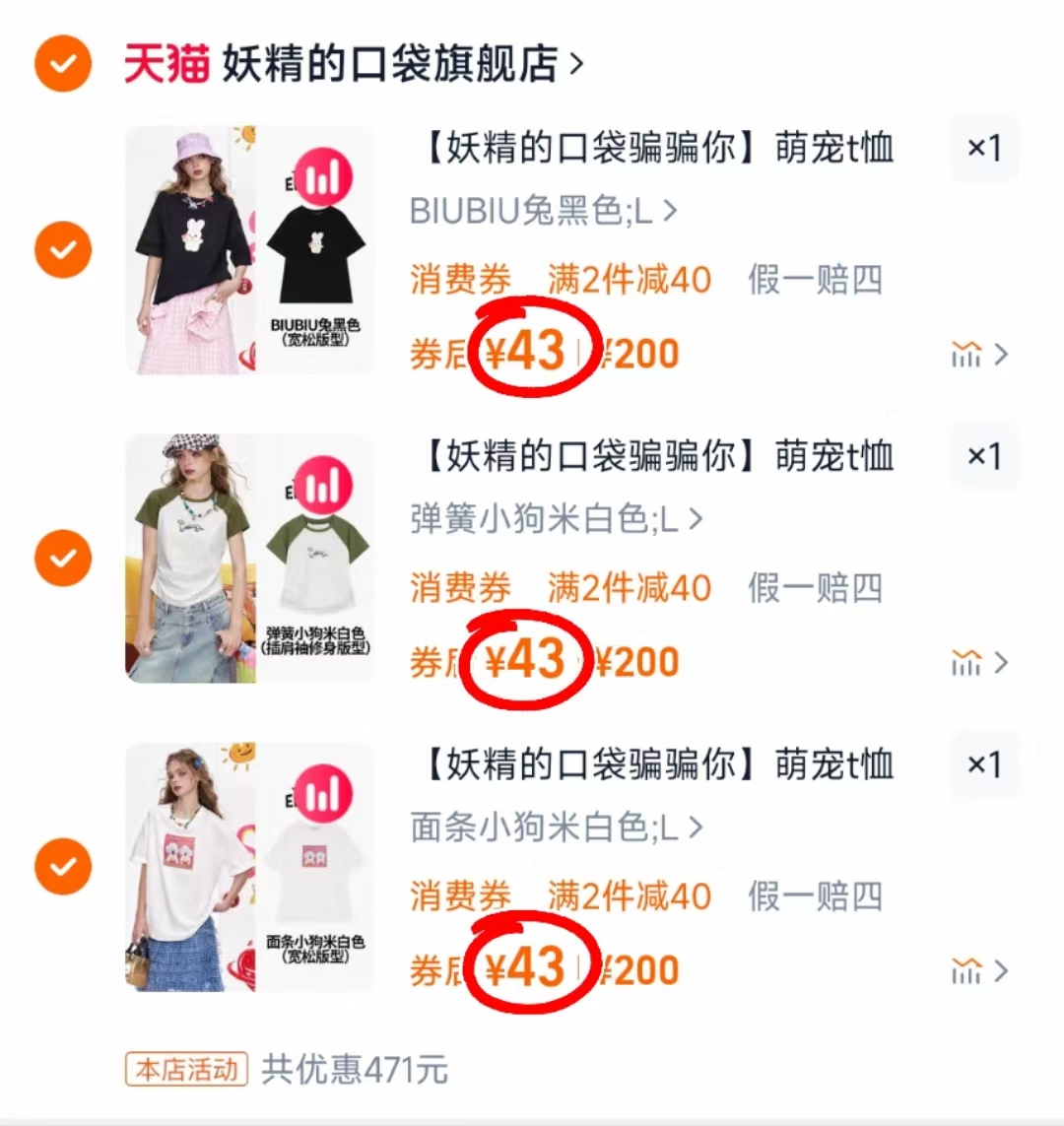Deselect the BIUBIU兔黑色 t-shirt item

coord(63,250)
